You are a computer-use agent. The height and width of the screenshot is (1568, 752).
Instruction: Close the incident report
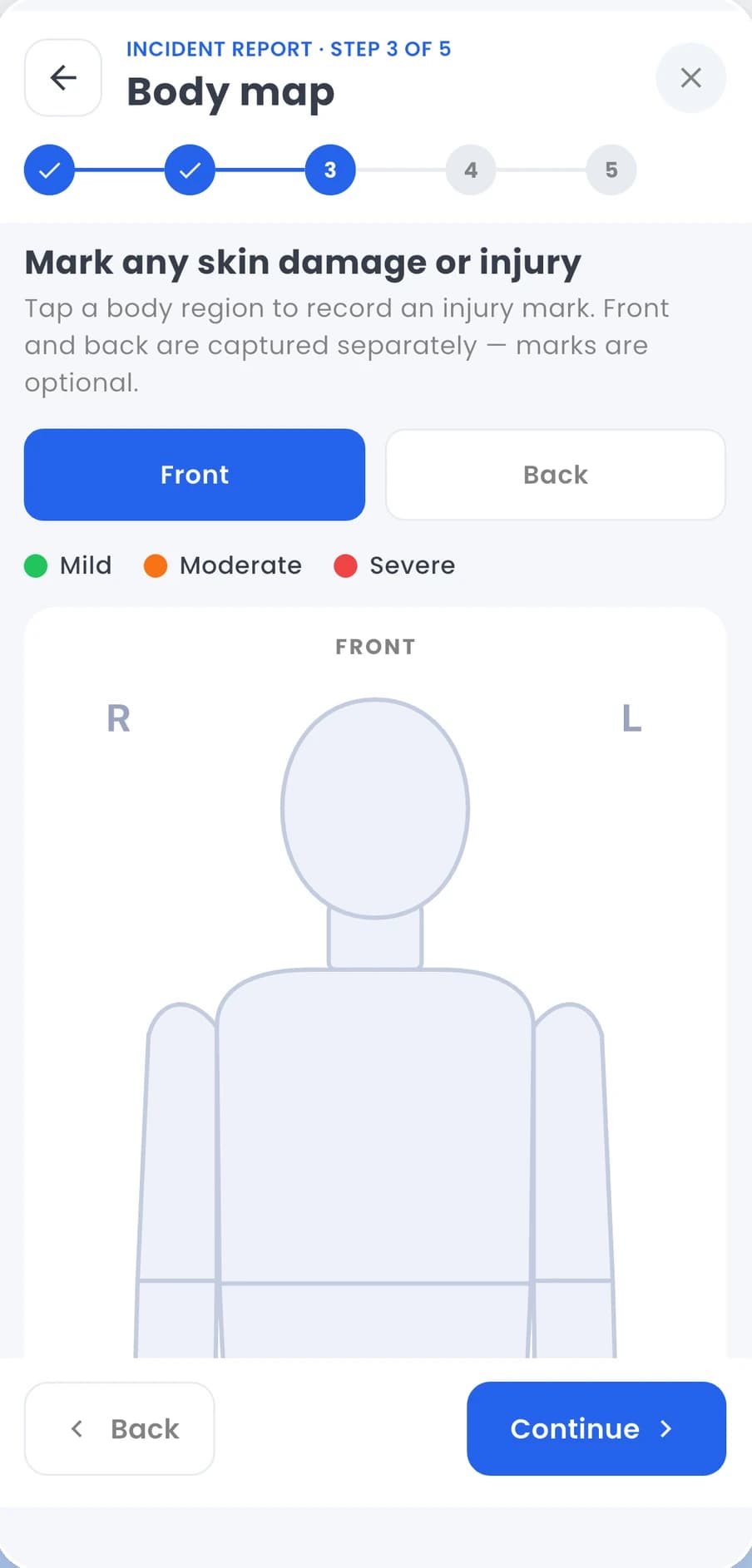coord(690,77)
